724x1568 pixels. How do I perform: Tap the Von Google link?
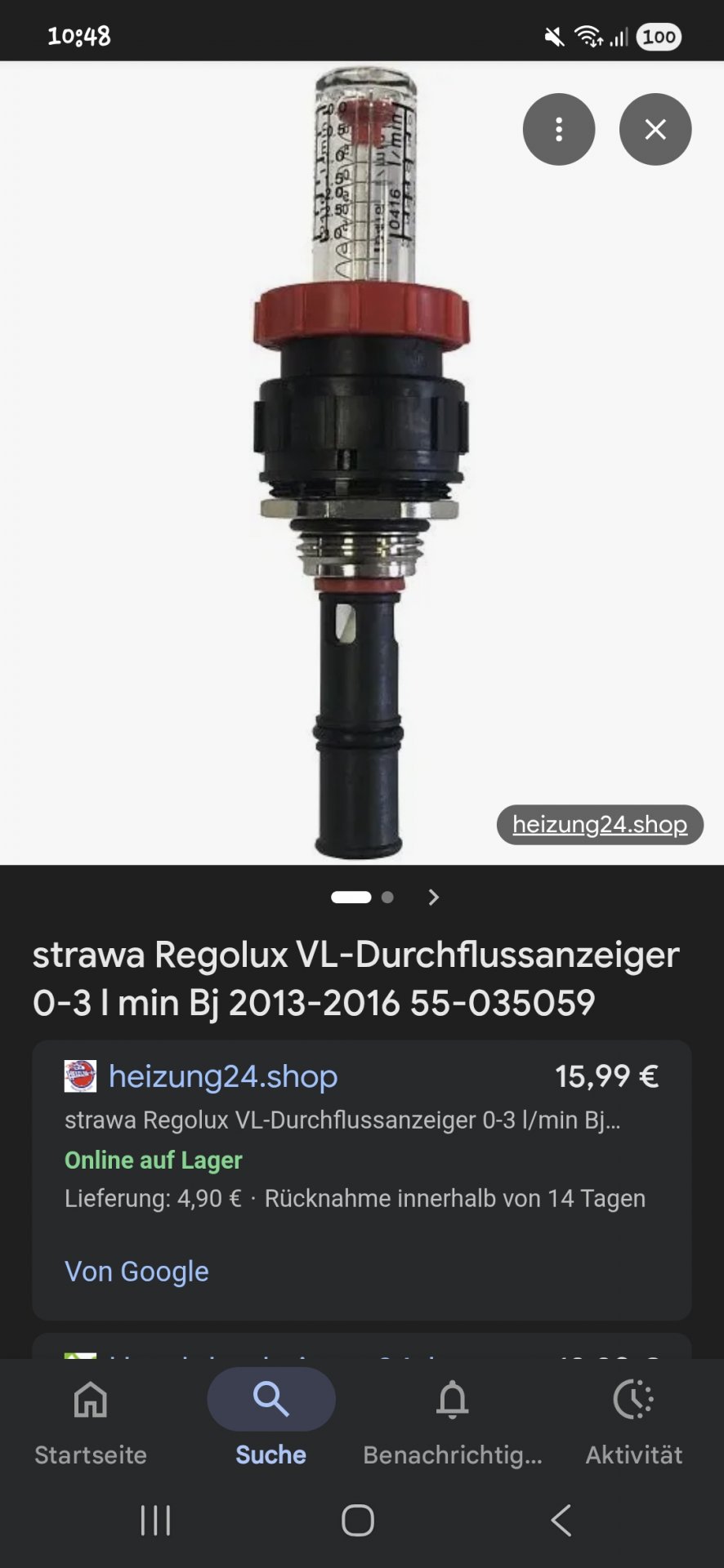[136, 1271]
